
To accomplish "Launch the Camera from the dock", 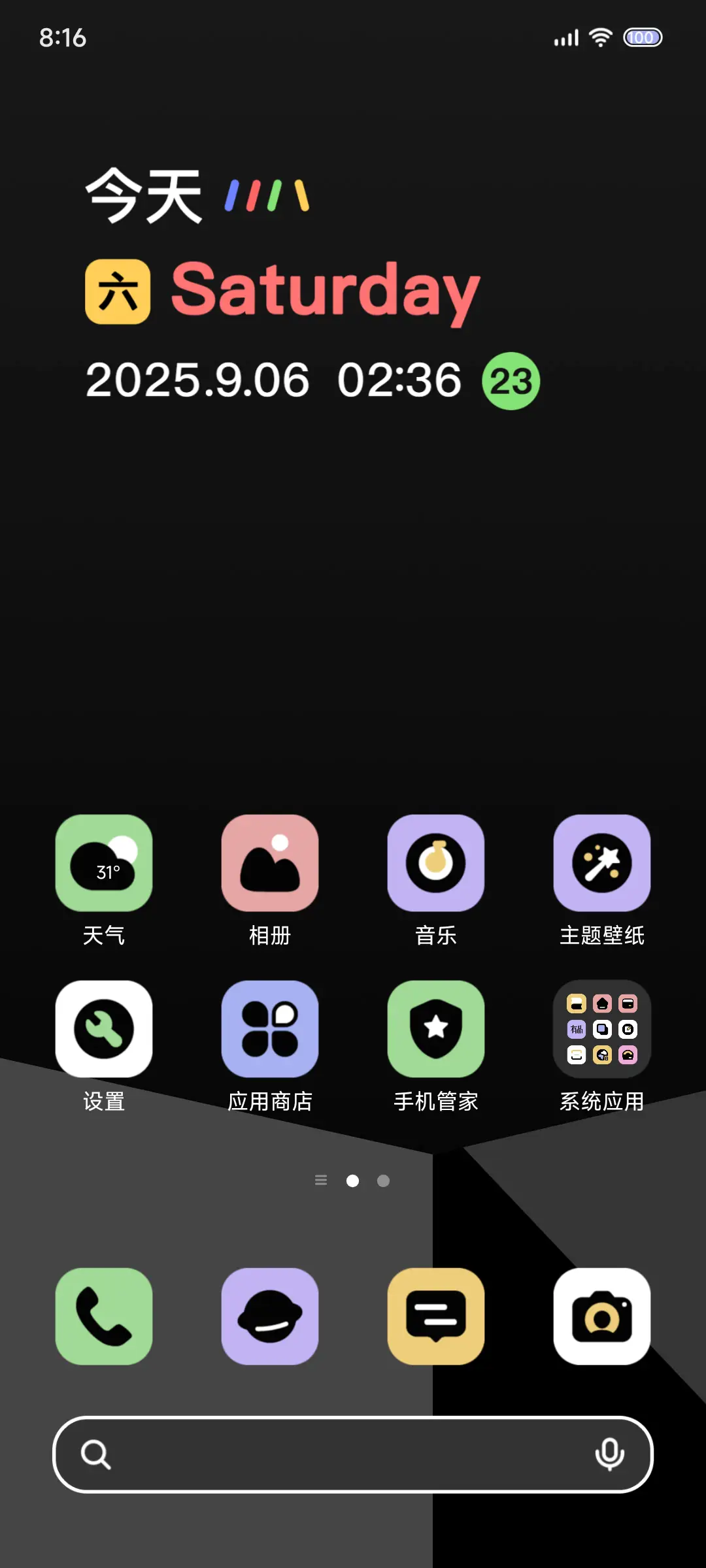I will click(602, 1316).
